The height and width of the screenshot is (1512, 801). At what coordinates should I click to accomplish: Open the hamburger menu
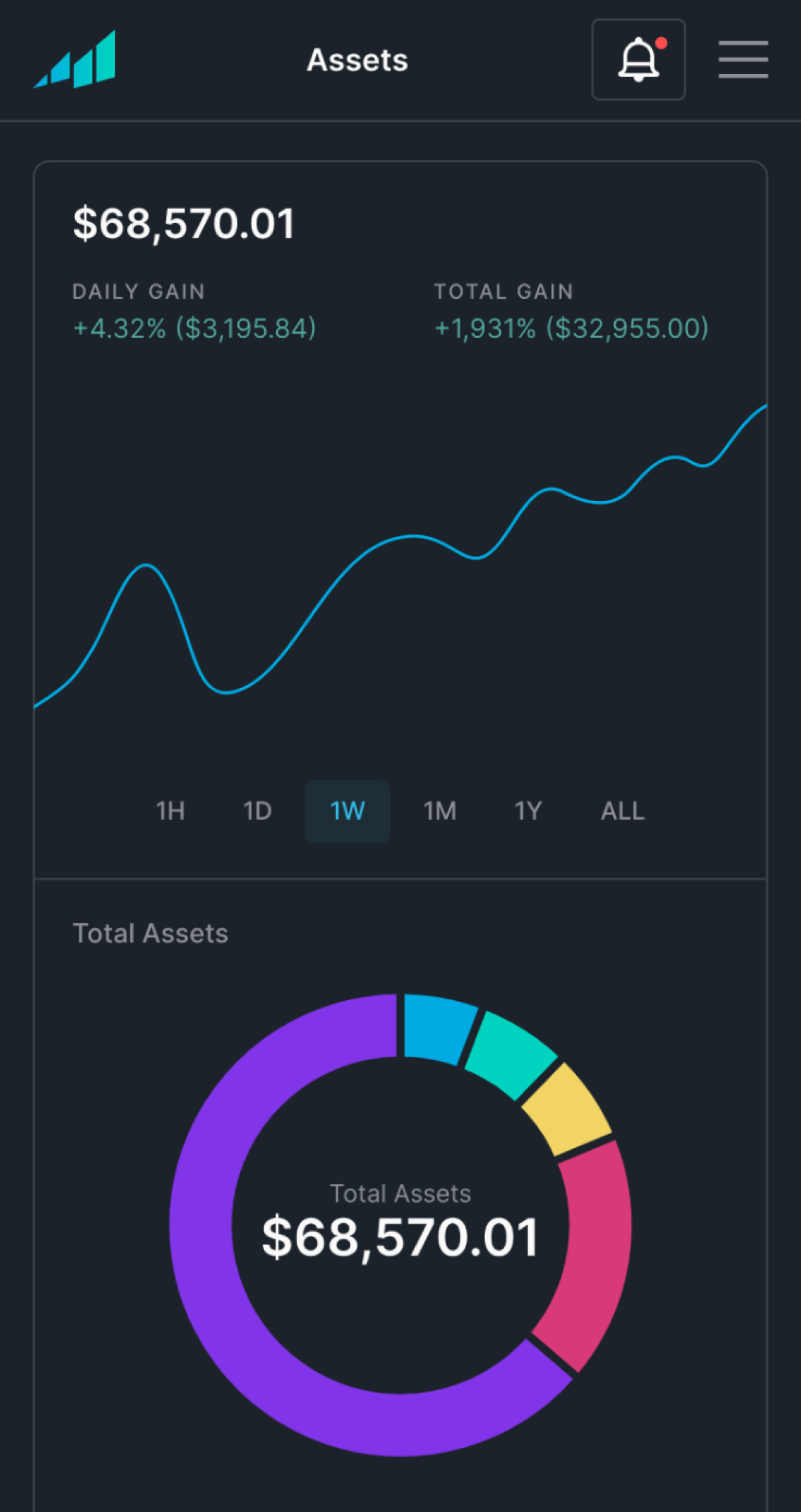tap(743, 59)
